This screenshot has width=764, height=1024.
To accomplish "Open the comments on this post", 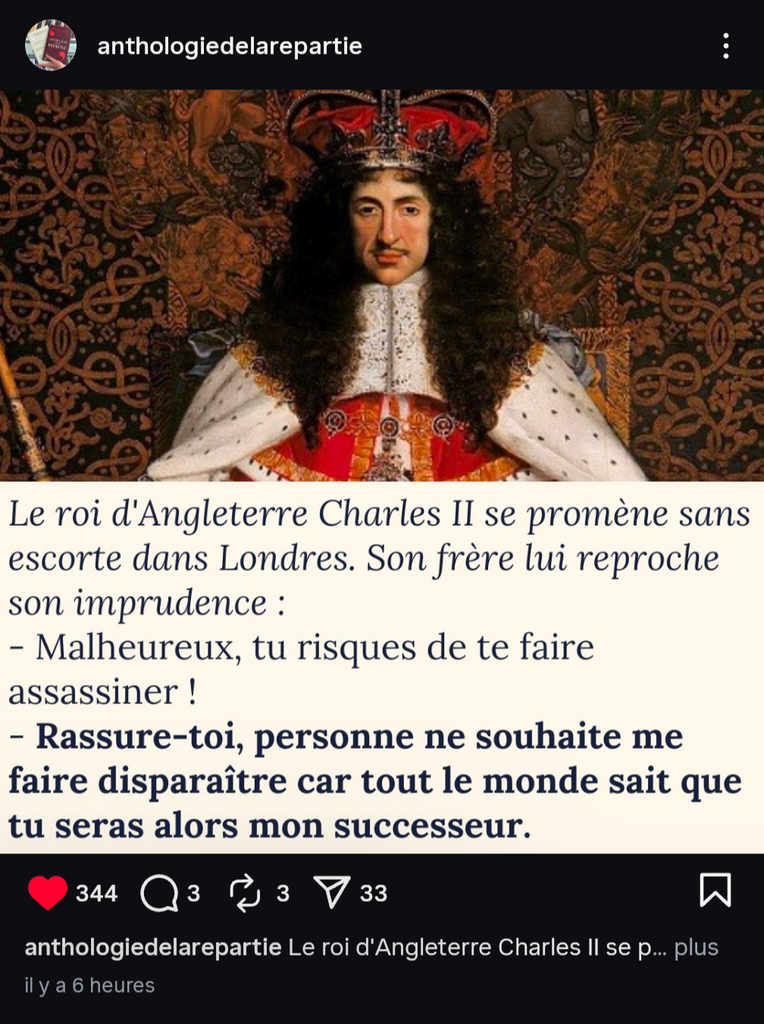I will pyautogui.click(x=158, y=893).
